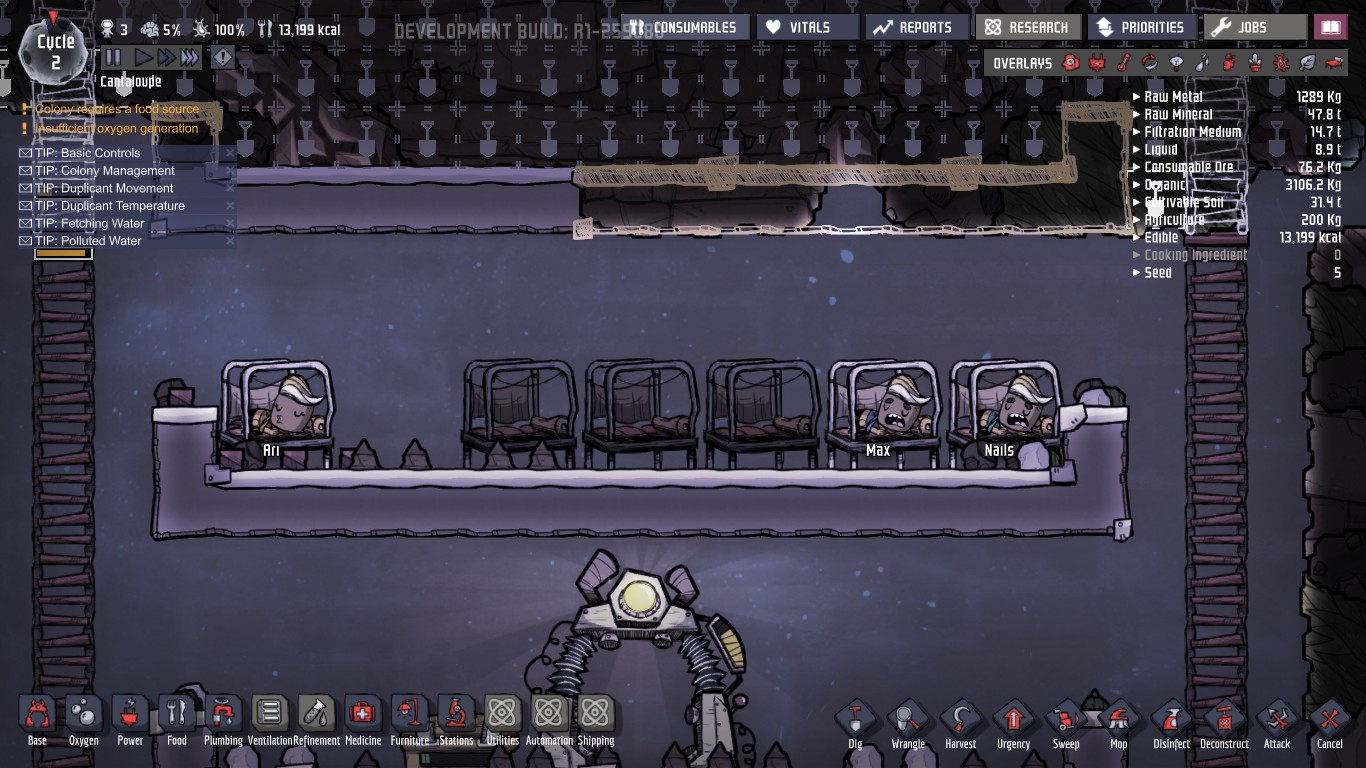Select the Deconstruct tool

click(1224, 719)
